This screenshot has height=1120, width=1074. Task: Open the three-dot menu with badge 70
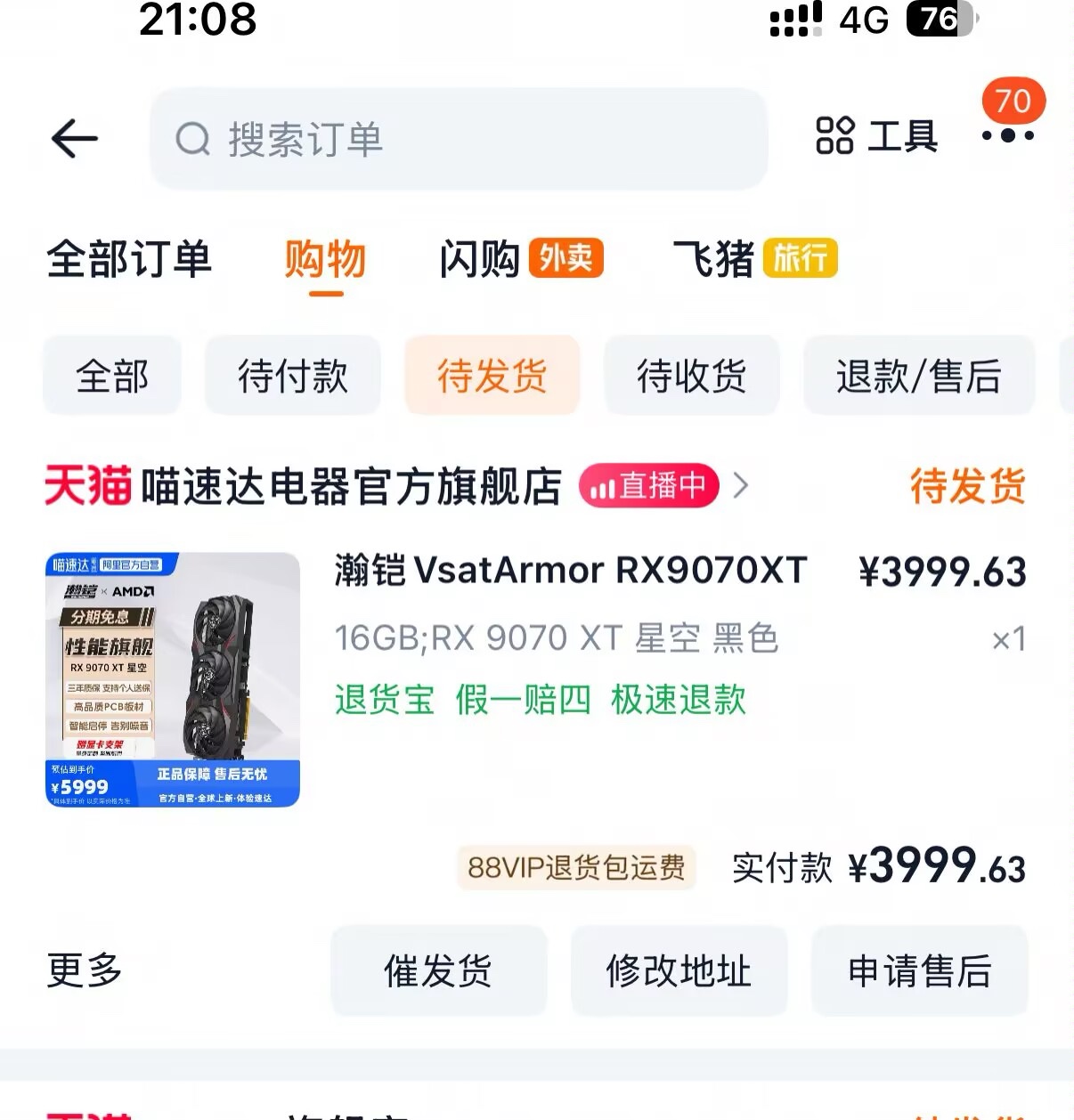coord(1008,134)
